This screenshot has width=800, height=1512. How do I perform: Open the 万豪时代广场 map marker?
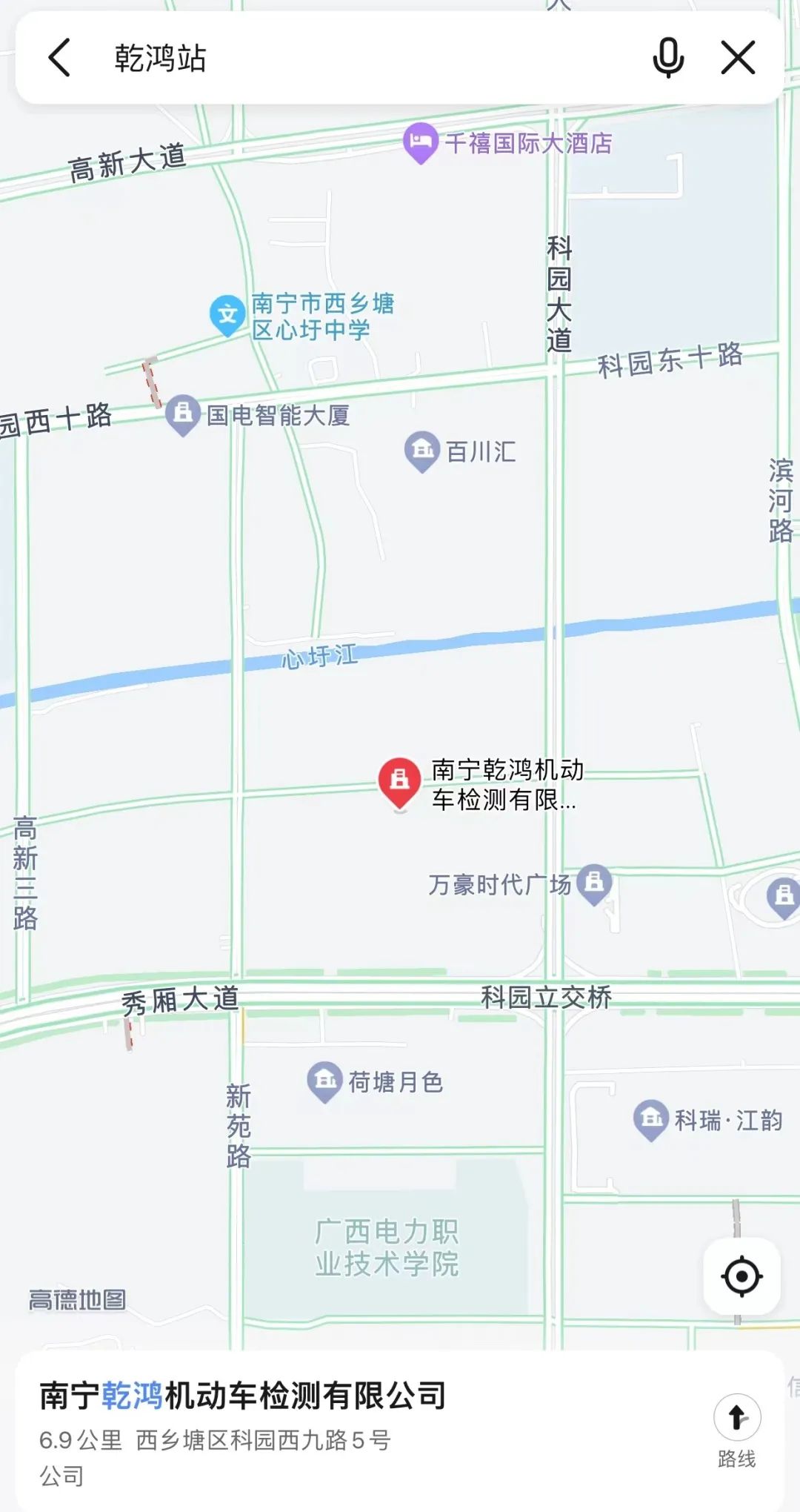point(594,883)
